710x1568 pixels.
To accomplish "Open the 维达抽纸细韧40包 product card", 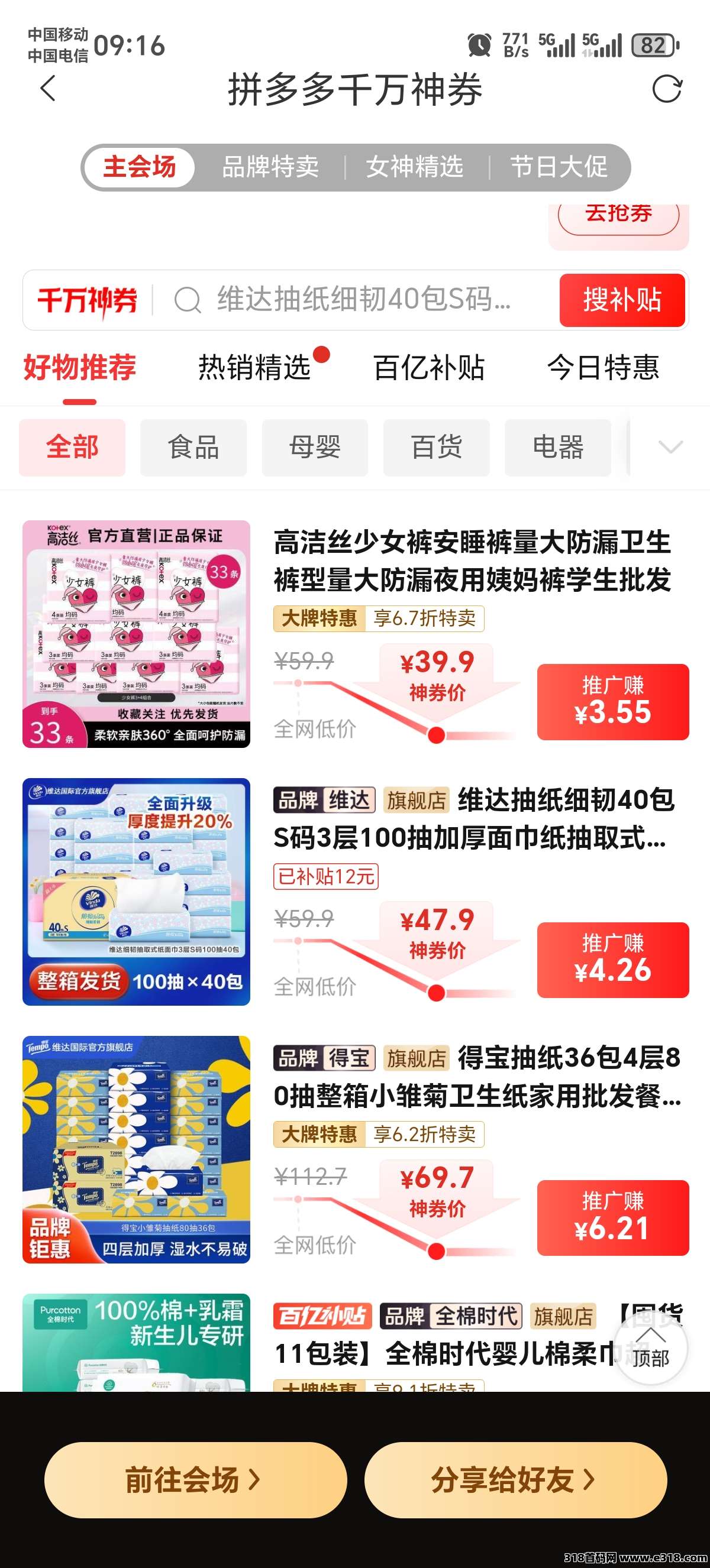I will click(473, 819).
